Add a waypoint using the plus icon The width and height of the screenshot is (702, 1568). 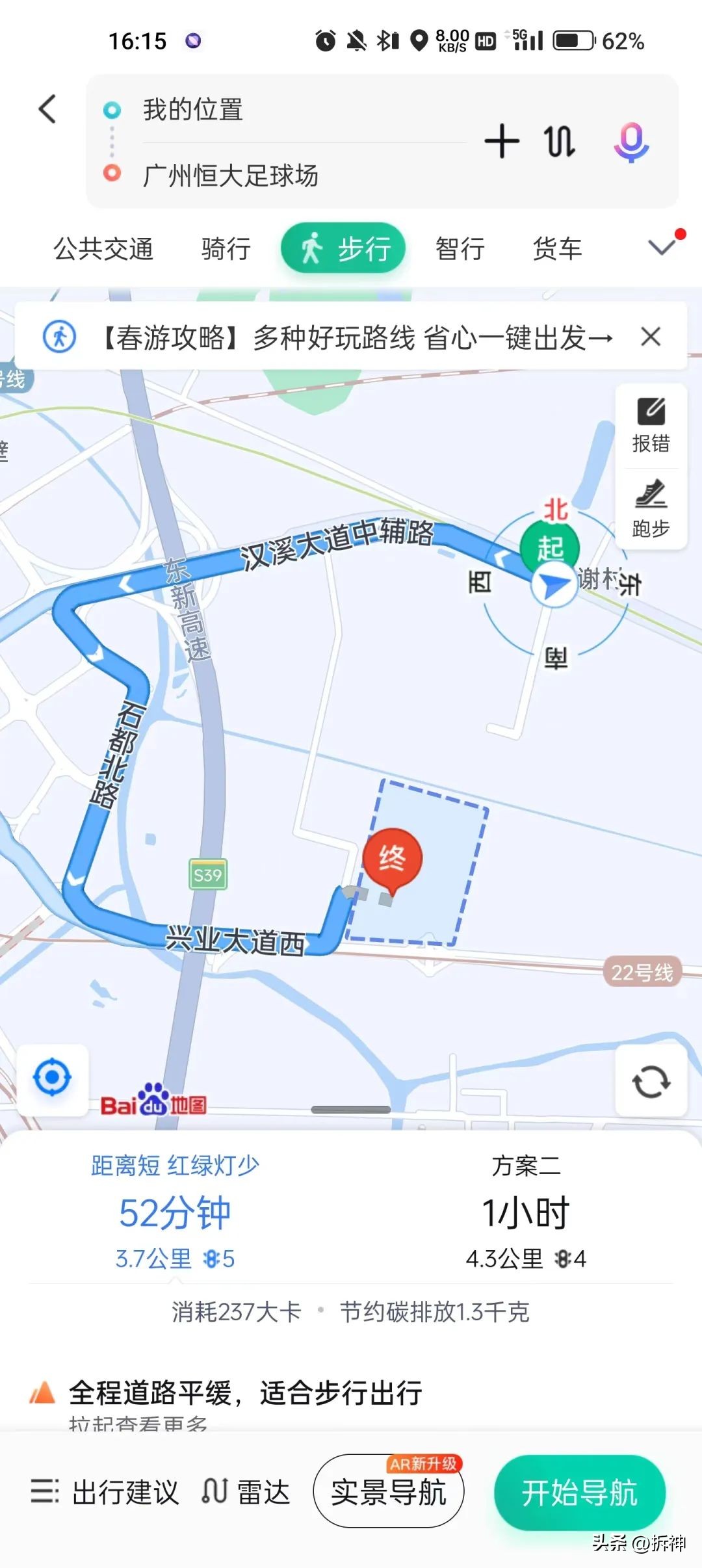pyautogui.click(x=501, y=142)
